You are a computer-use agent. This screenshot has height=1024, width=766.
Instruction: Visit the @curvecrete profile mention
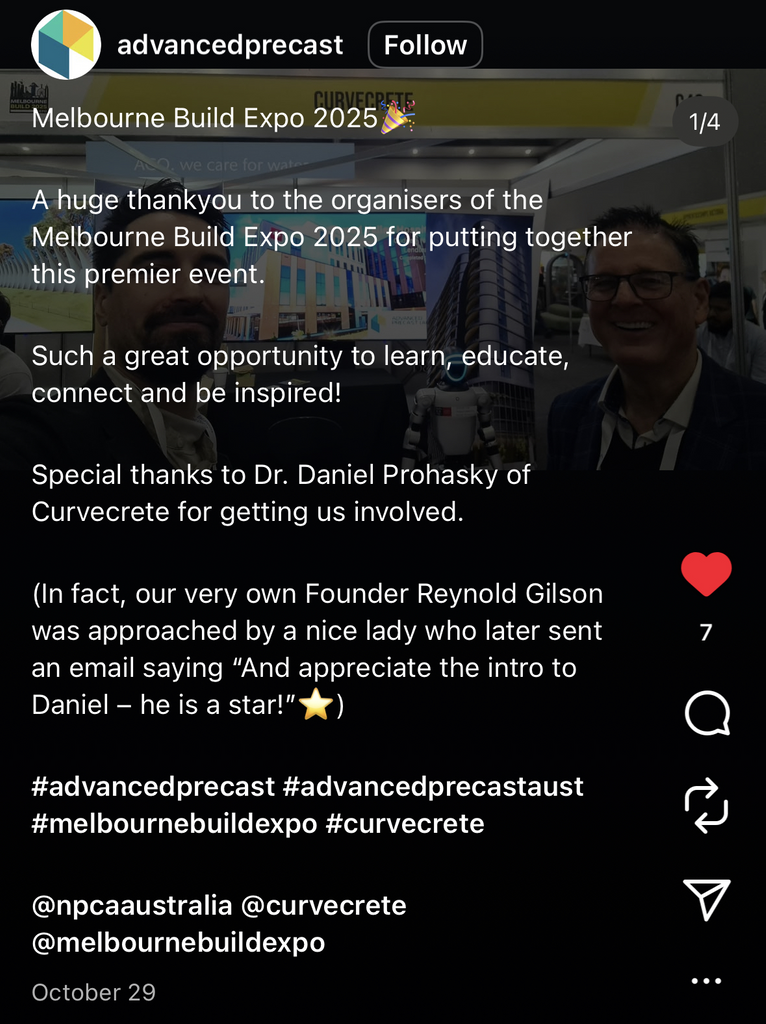coord(323,906)
